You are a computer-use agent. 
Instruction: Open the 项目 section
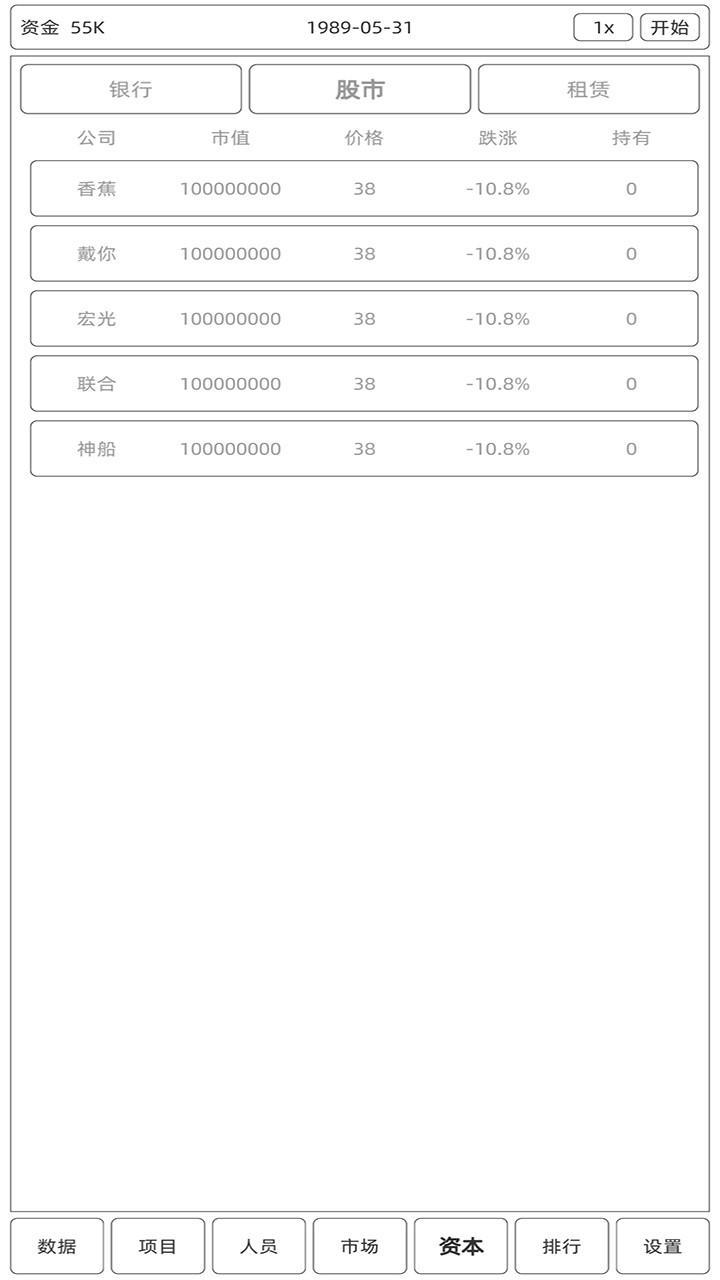pyautogui.click(x=158, y=1246)
